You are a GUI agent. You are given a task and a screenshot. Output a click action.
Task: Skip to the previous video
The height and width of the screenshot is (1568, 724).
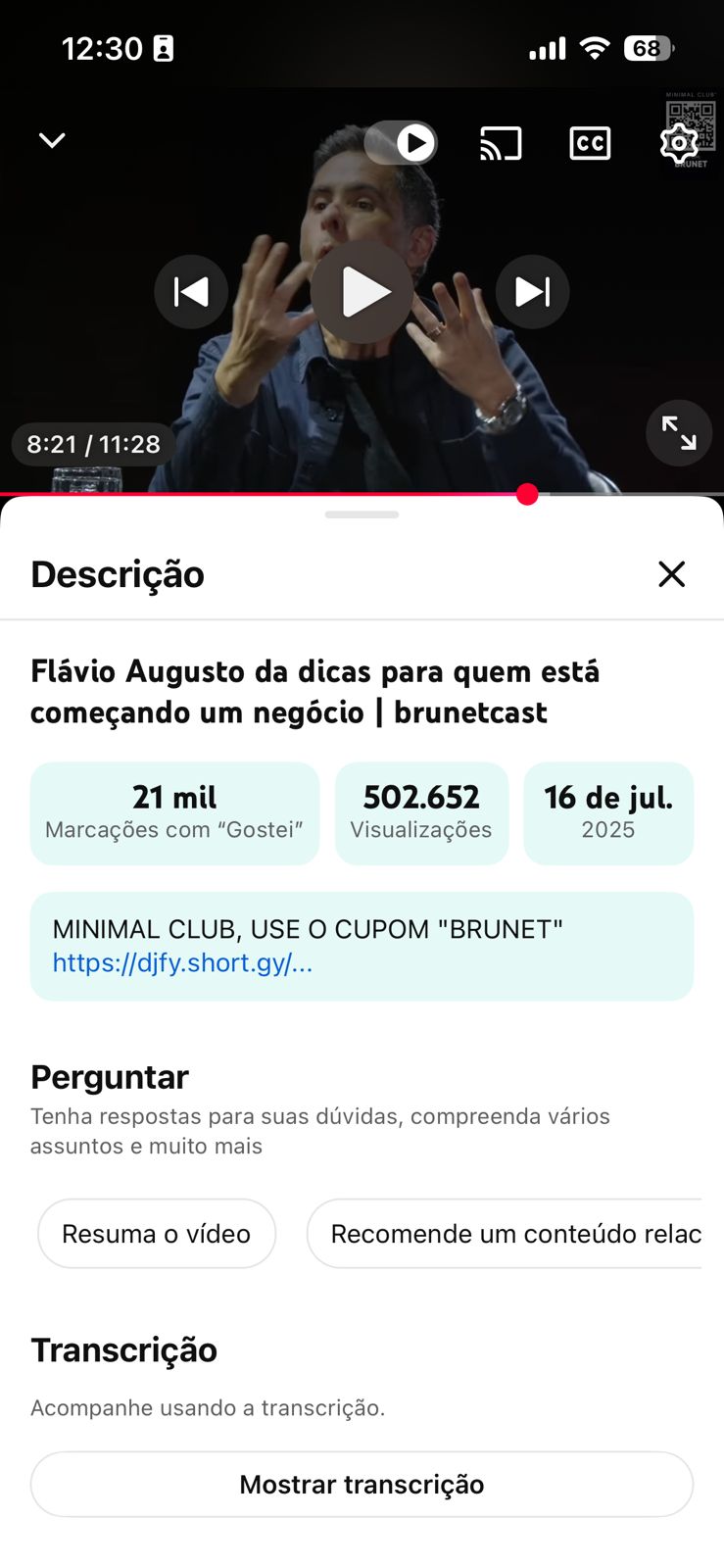pos(191,292)
